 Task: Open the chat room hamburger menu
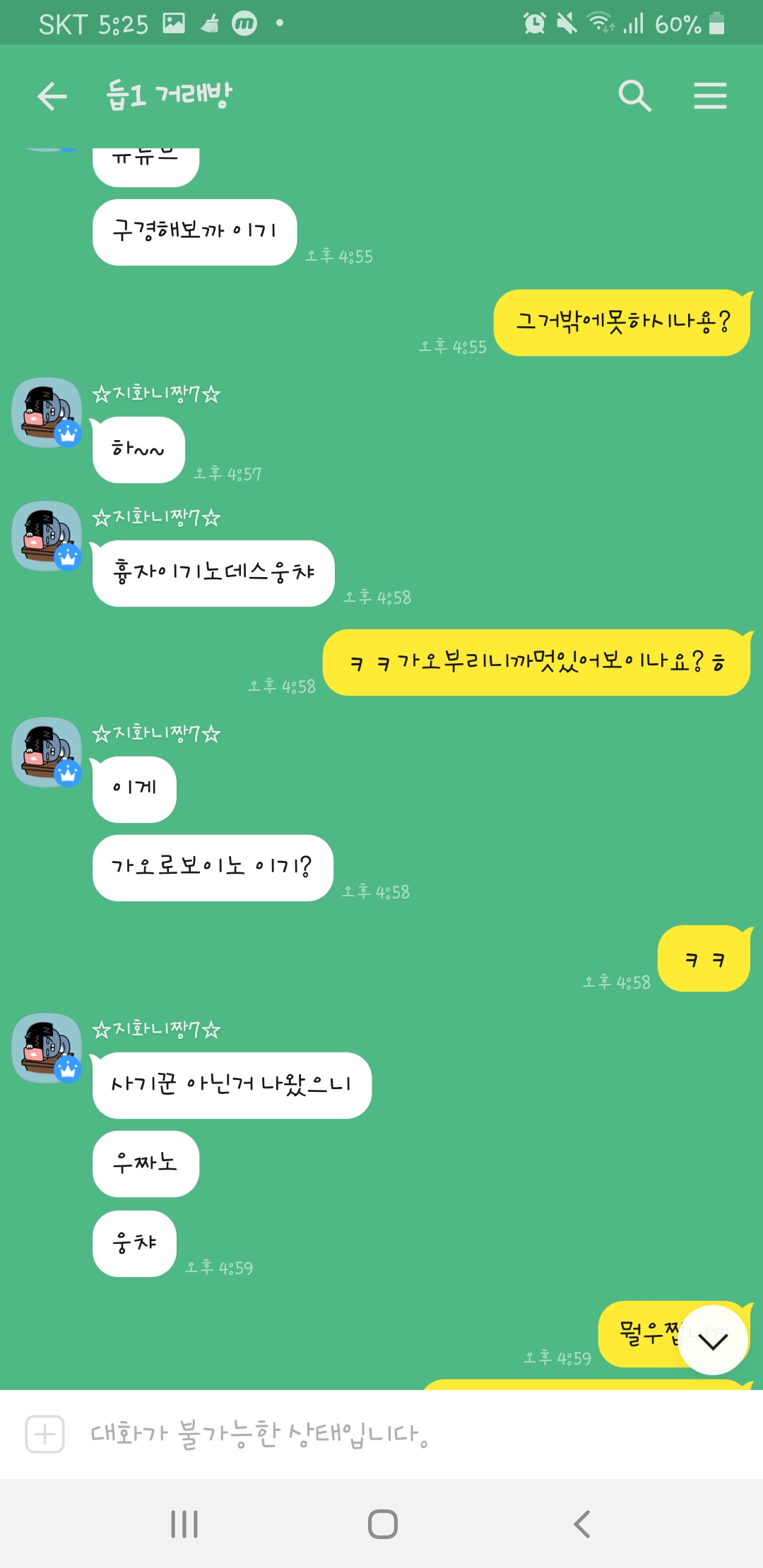click(710, 96)
